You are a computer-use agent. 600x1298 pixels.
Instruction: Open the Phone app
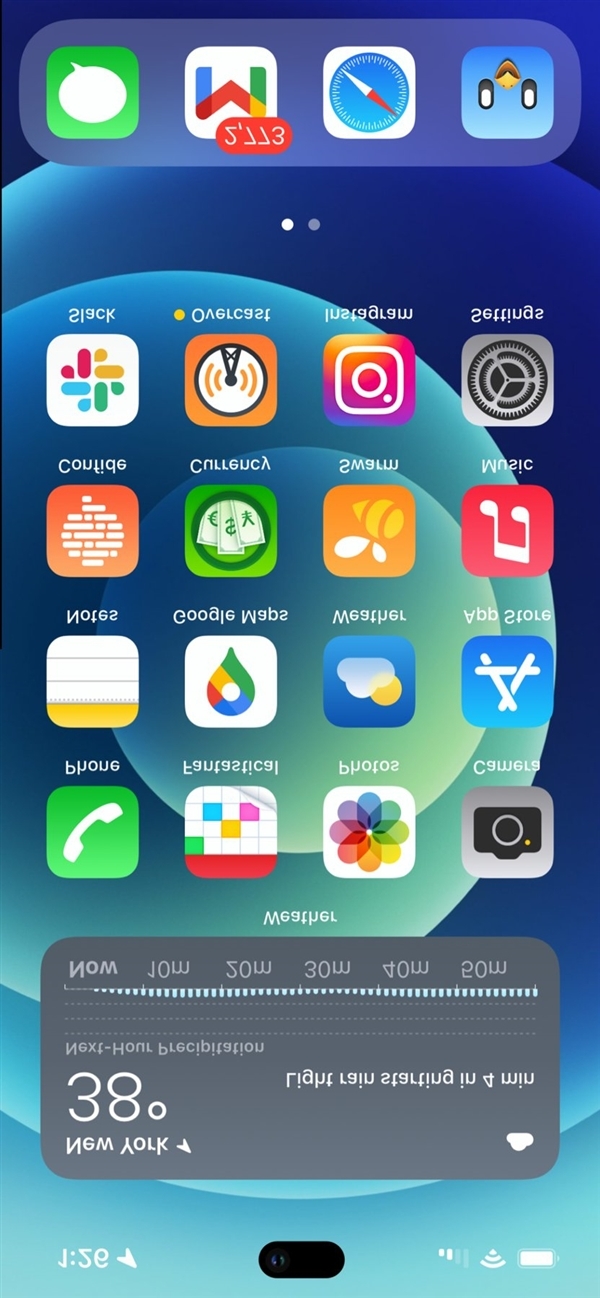click(93, 832)
